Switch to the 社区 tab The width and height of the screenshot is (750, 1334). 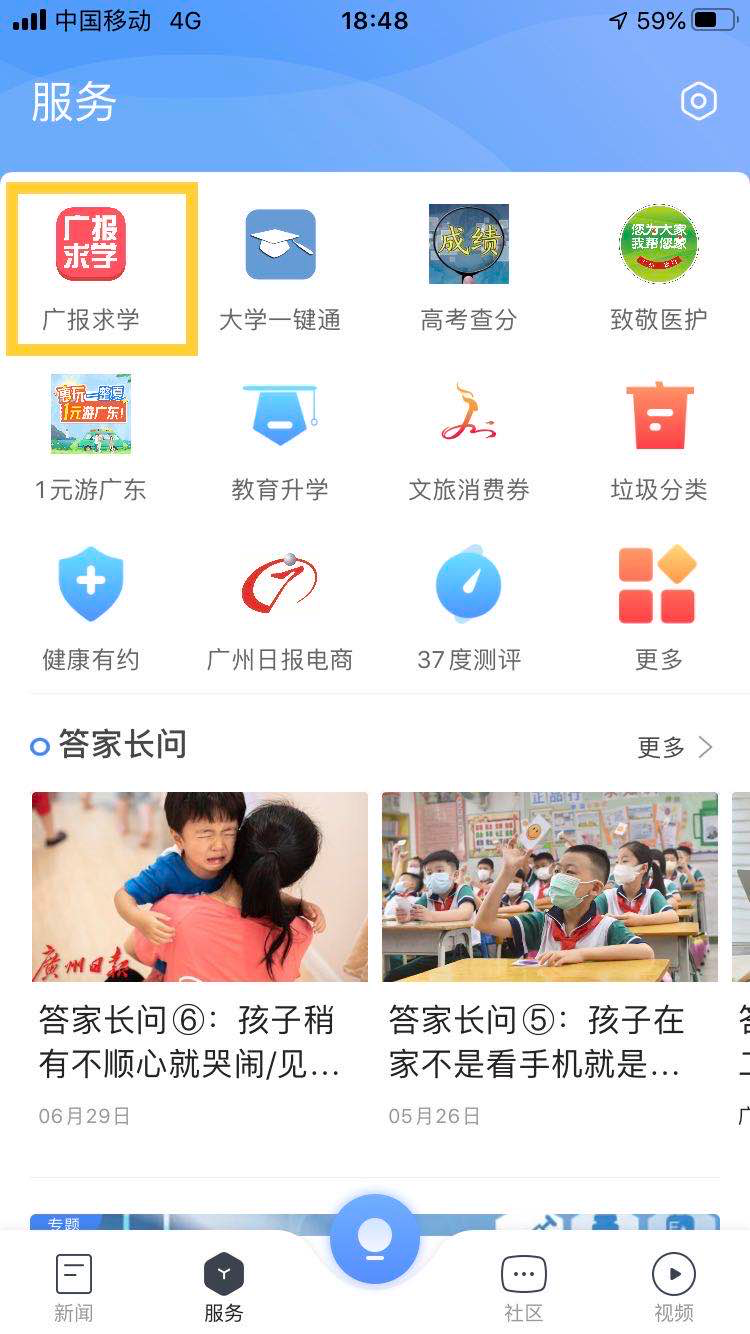[x=523, y=1288]
